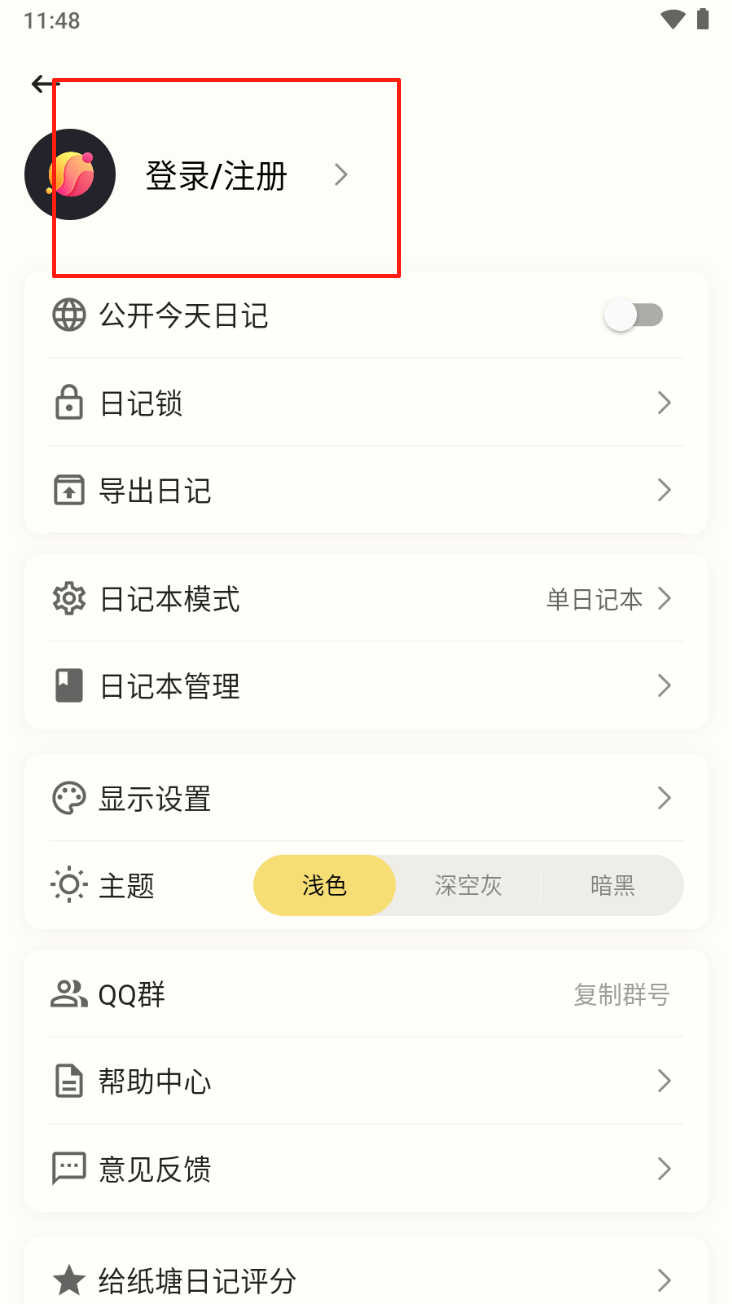The height and width of the screenshot is (1304, 732).
Task: Open 给纸塘日记评分
Action: (x=366, y=1280)
